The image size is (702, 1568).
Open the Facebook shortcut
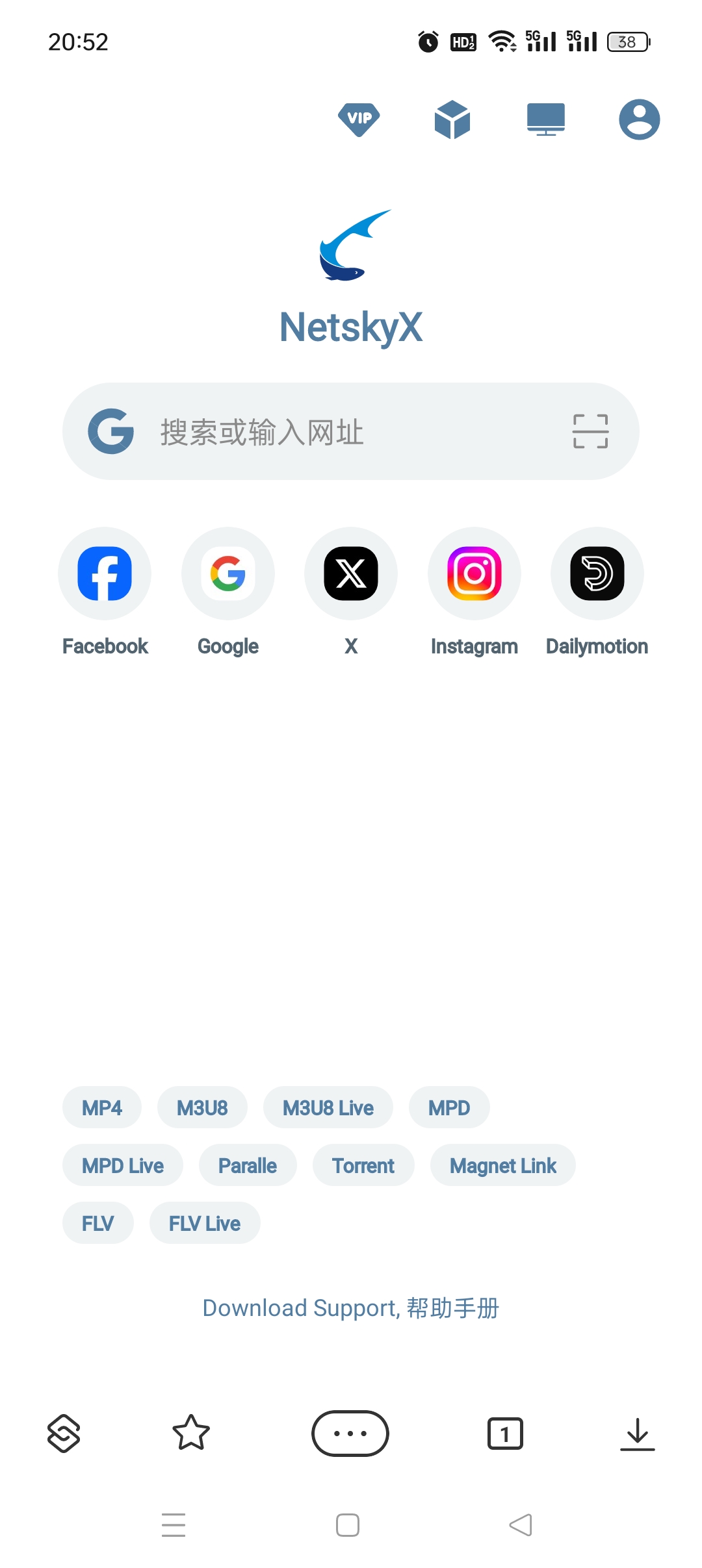pos(105,574)
